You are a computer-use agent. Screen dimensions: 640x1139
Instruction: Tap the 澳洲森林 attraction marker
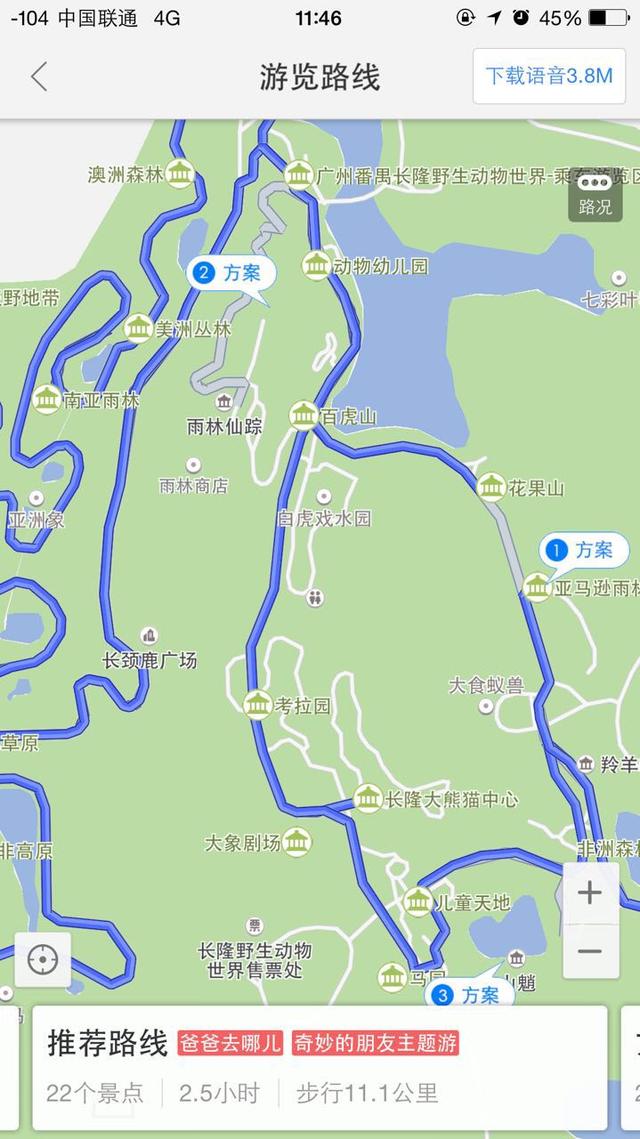point(180,174)
